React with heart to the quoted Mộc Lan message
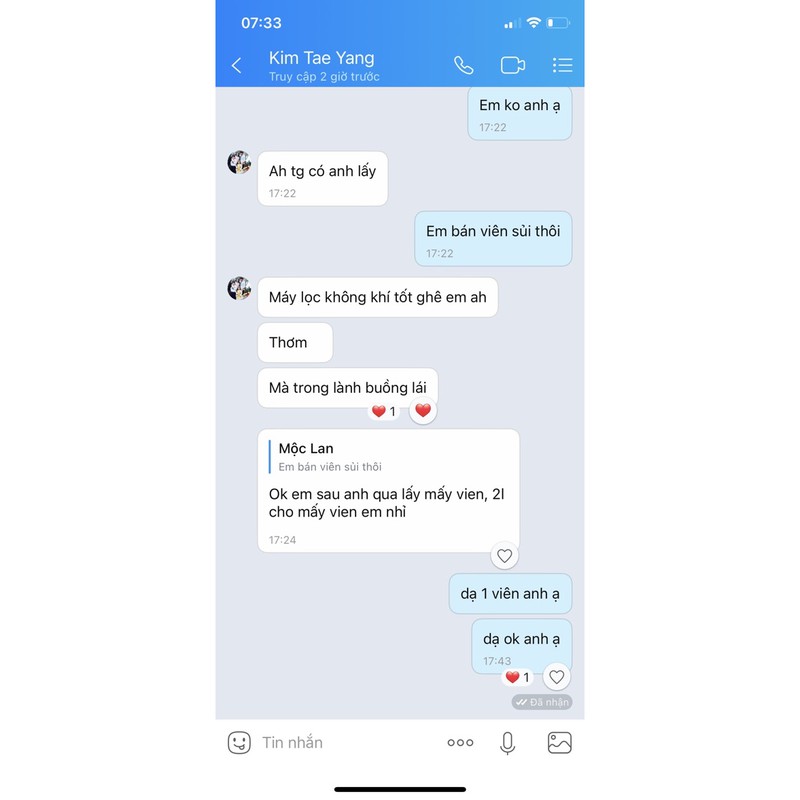 tap(505, 555)
